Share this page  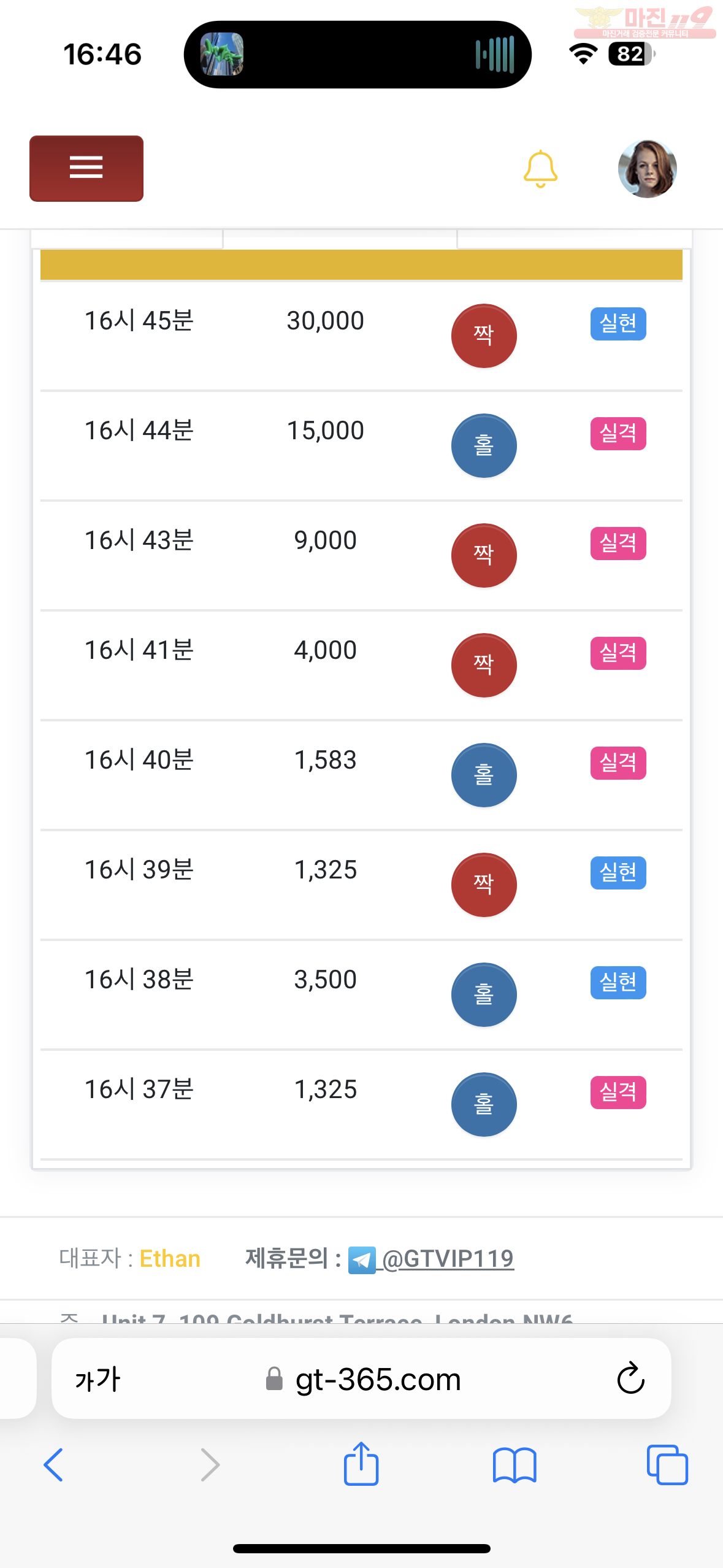tap(361, 1464)
